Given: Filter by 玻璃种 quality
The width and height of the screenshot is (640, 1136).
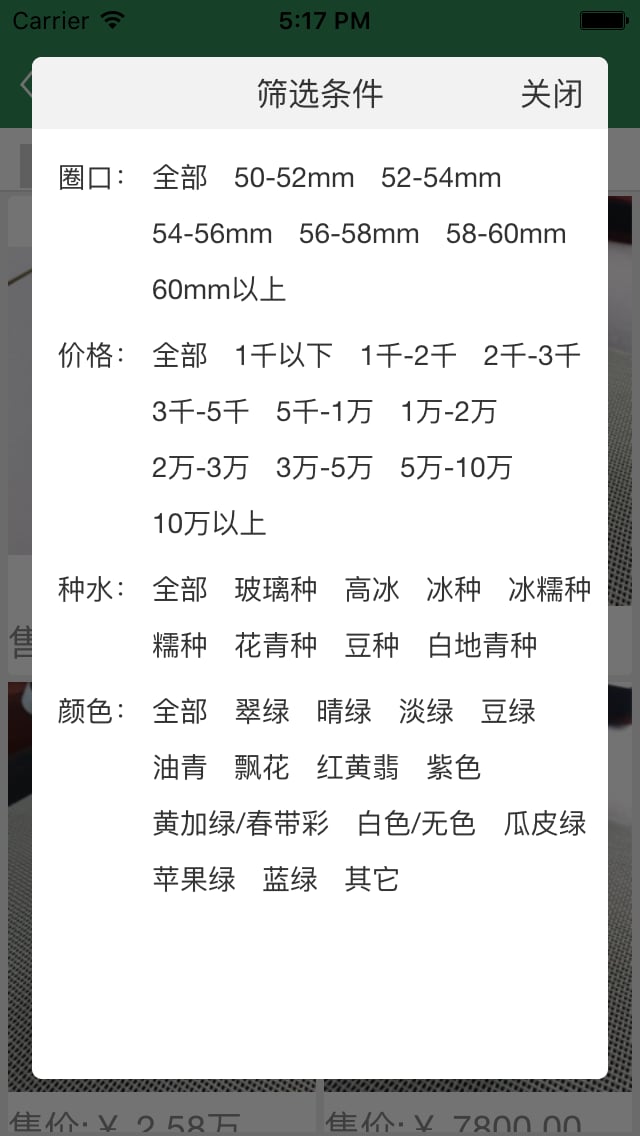Looking at the screenshot, I should (276, 590).
